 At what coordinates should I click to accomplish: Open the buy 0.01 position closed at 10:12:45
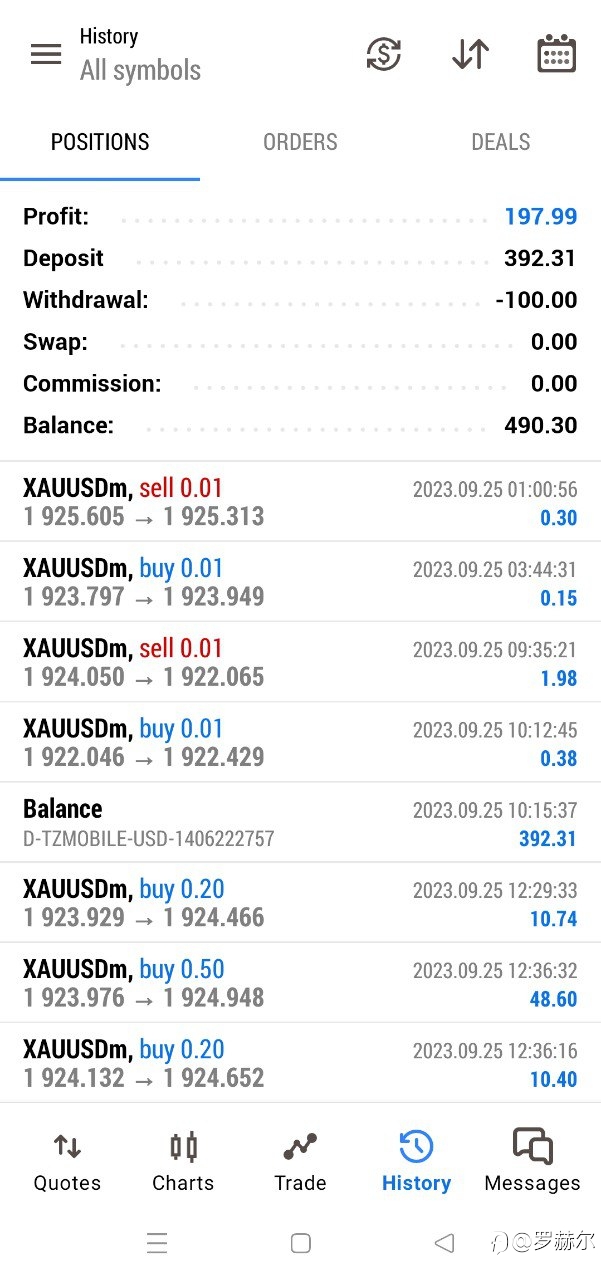300,742
